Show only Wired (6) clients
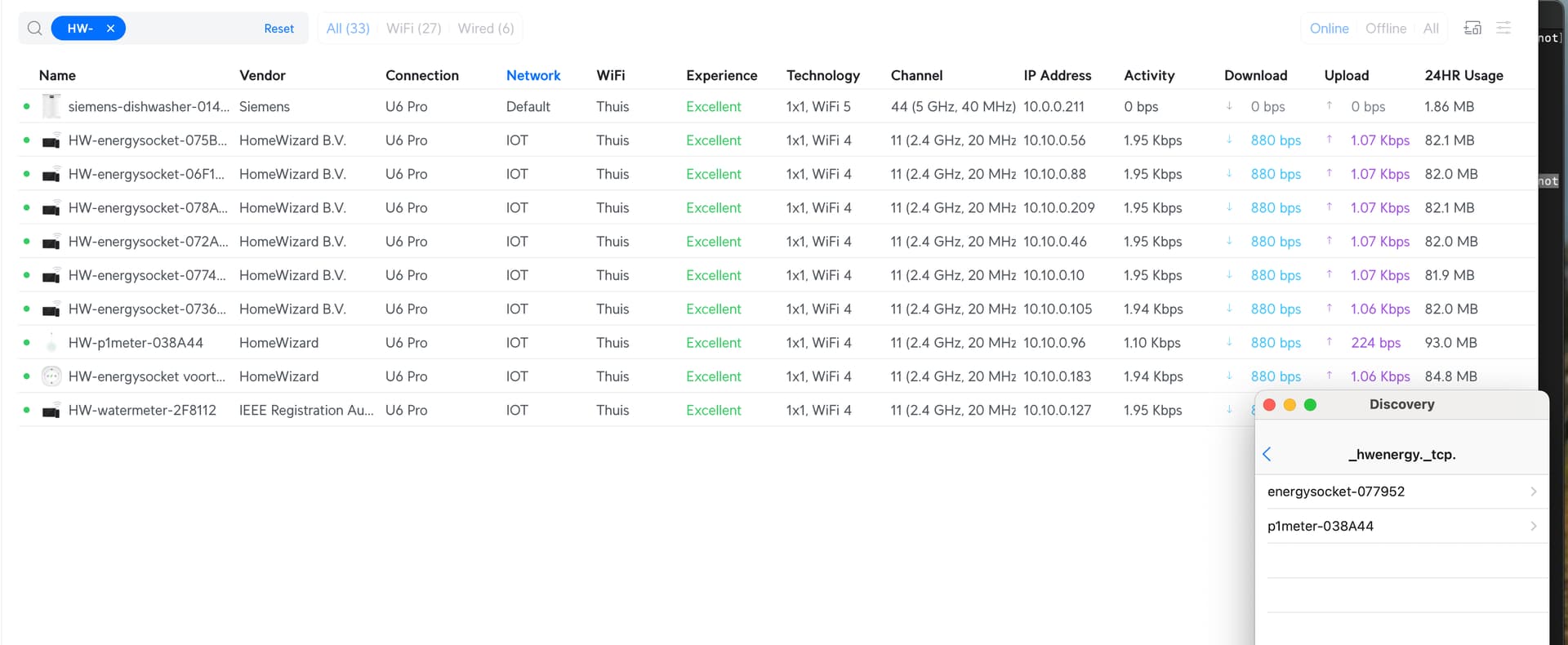Screen dimensions: 1568x645 tap(485, 29)
